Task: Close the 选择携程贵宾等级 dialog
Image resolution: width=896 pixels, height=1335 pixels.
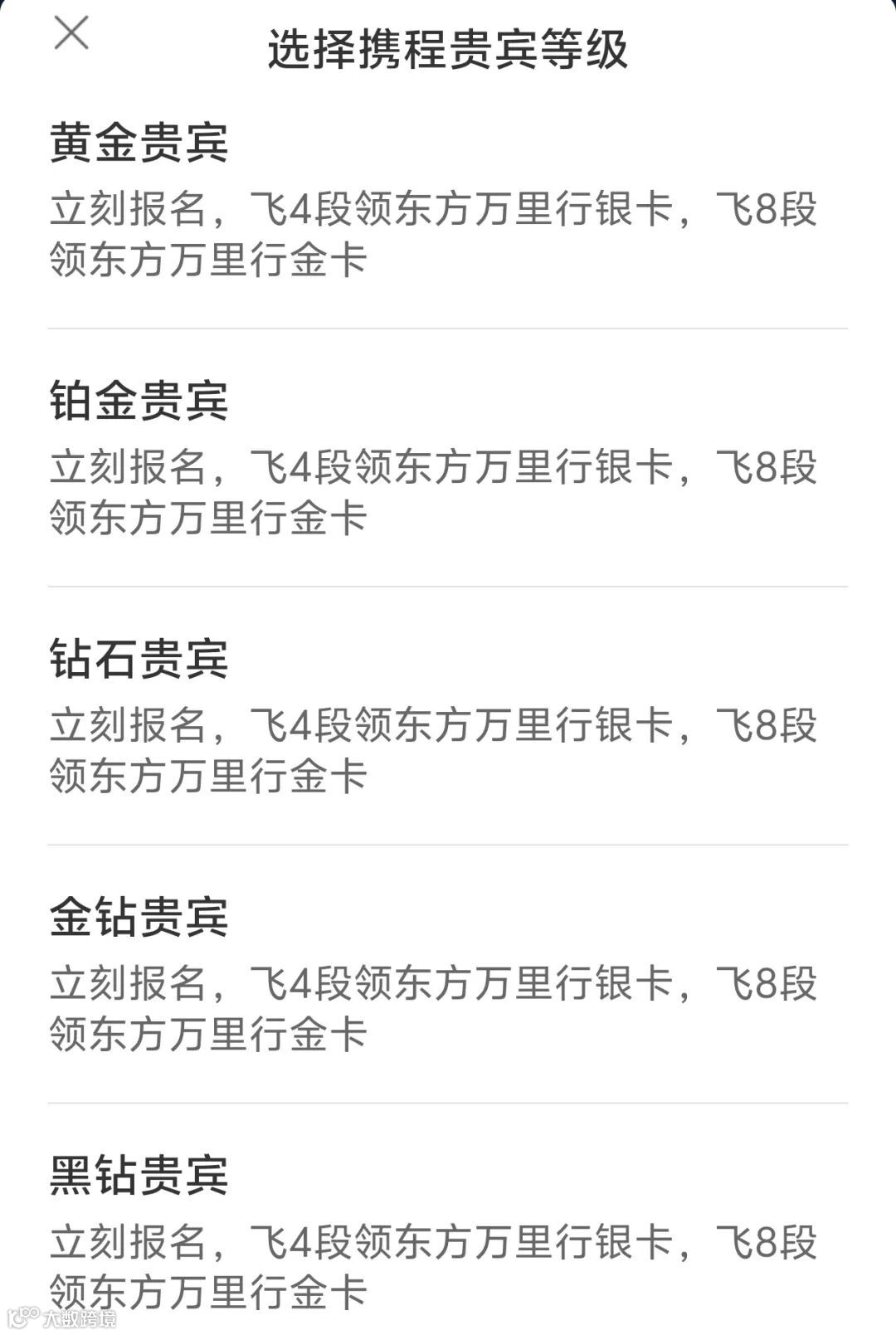Action: (71, 34)
